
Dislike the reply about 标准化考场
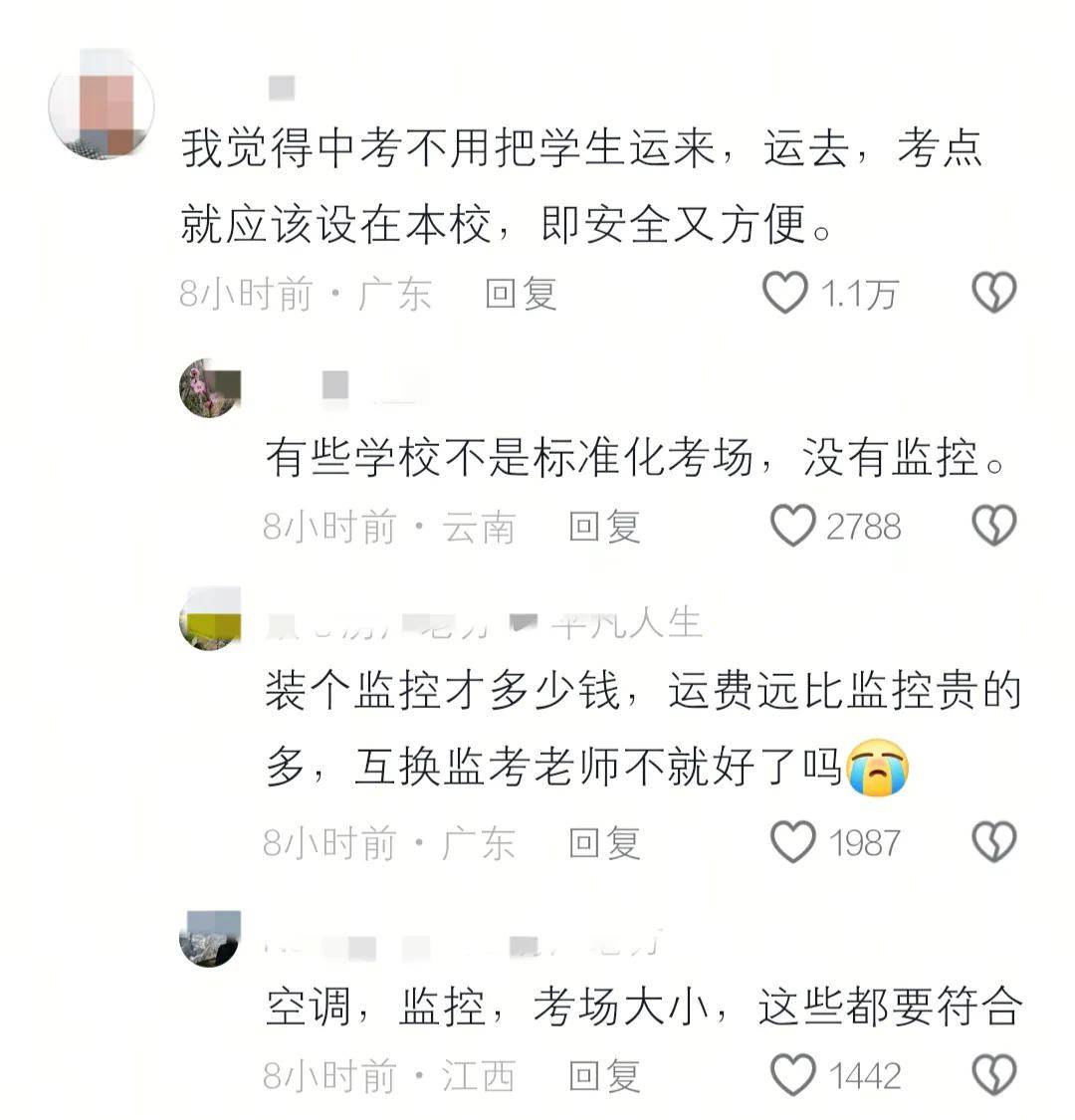(x=993, y=526)
